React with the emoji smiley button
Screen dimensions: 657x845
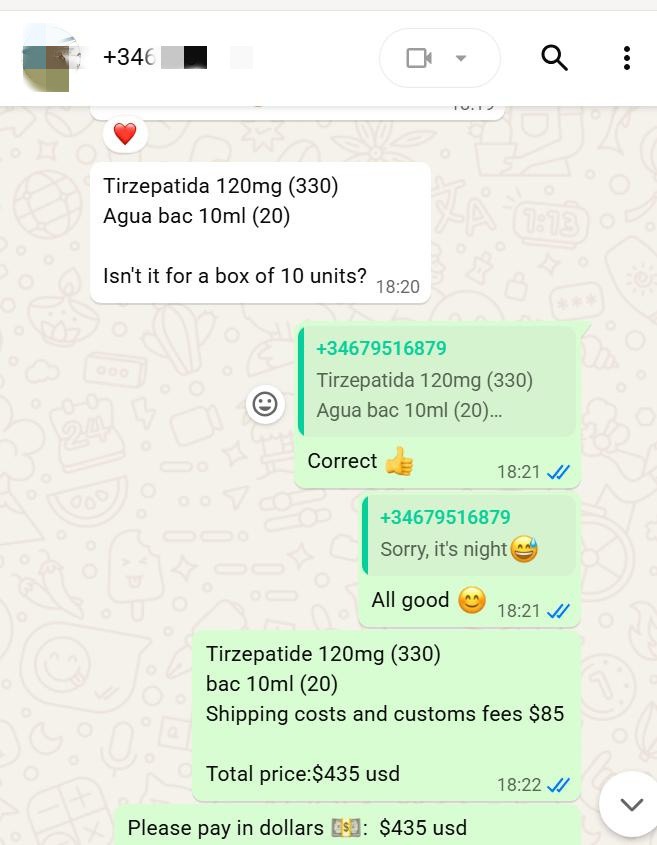265,404
